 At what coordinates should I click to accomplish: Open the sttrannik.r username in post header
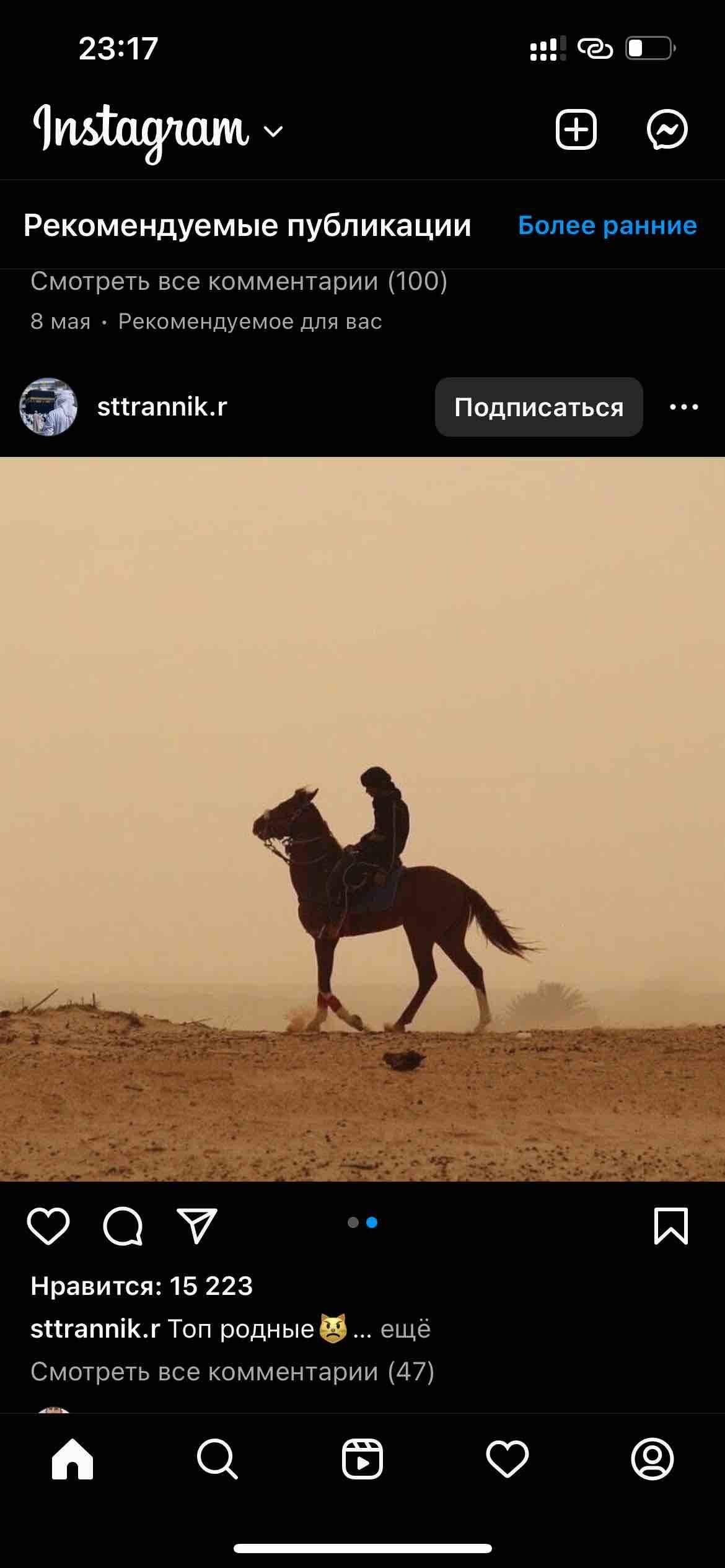tap(162, 407)
